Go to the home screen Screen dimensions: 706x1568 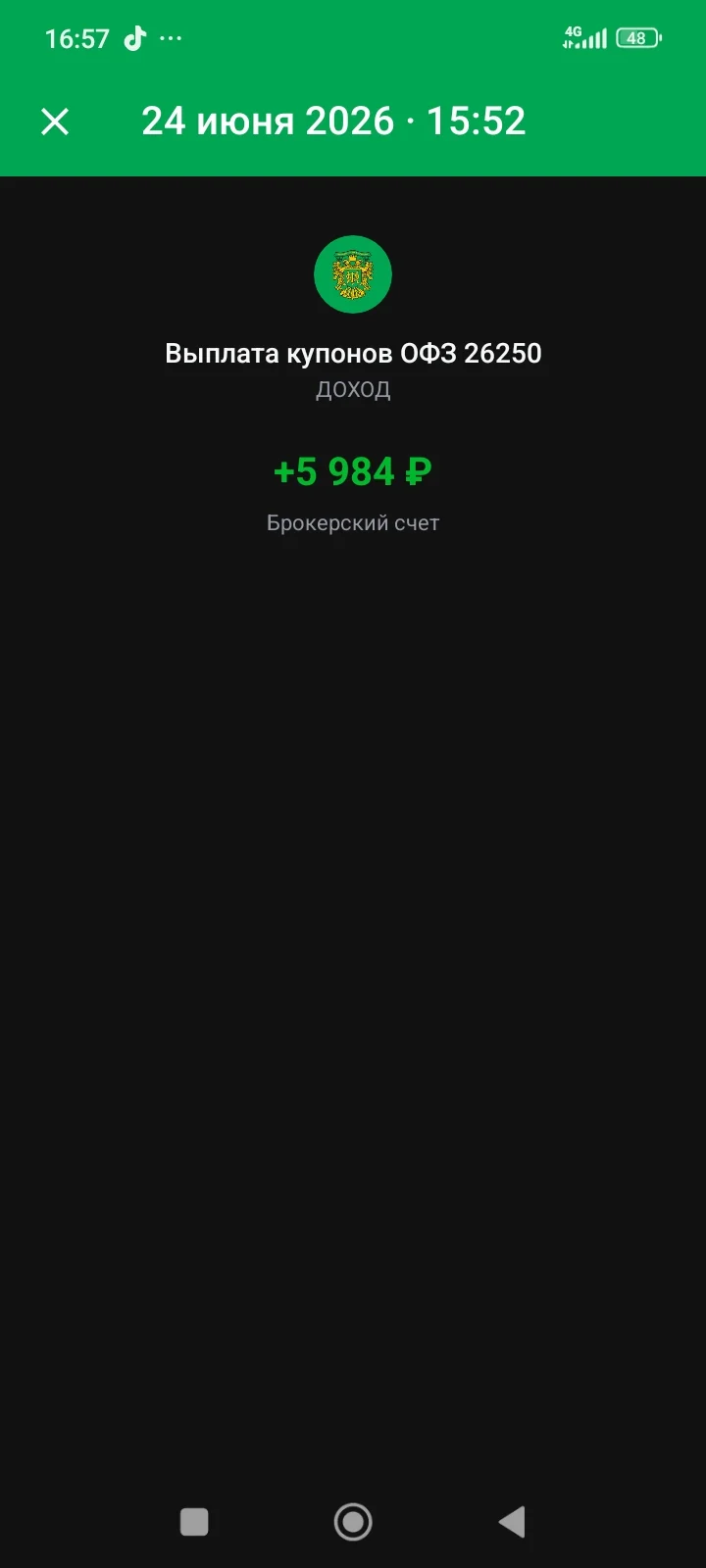353,1522
